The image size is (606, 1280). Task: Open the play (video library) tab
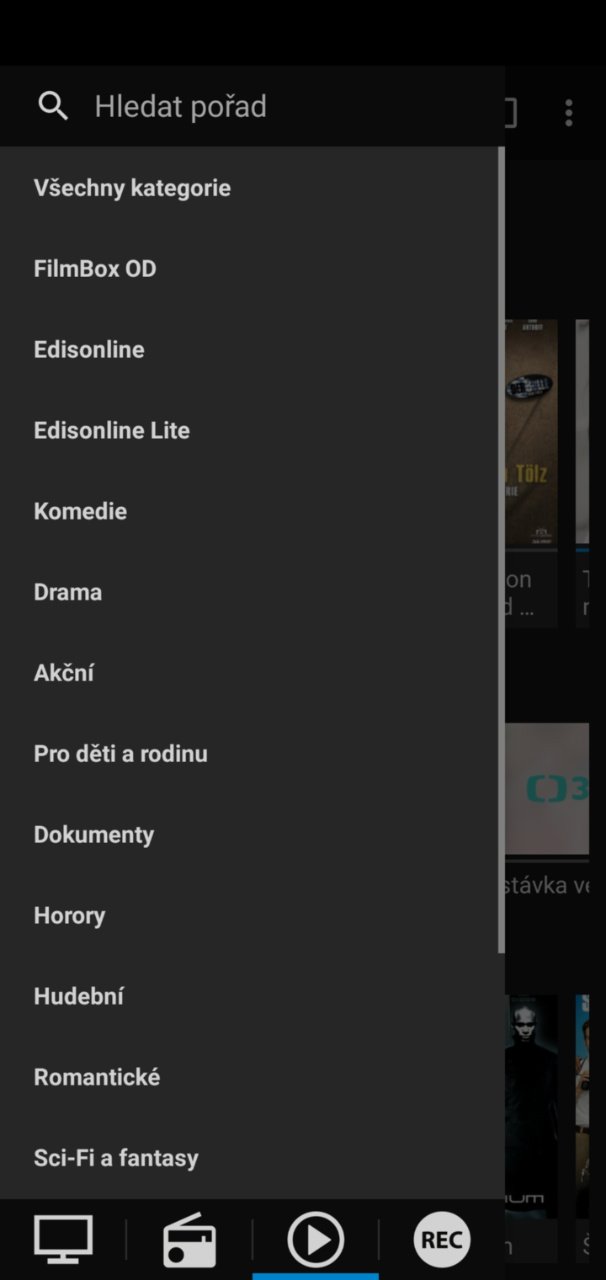(x=315, y=1240)
